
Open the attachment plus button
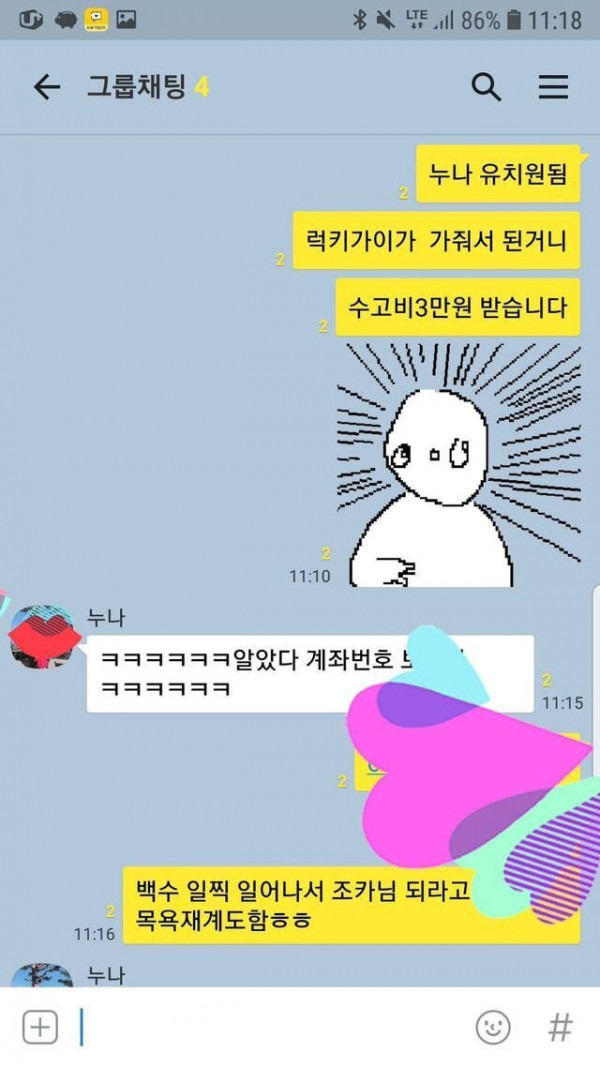(x=40, y=1027)
